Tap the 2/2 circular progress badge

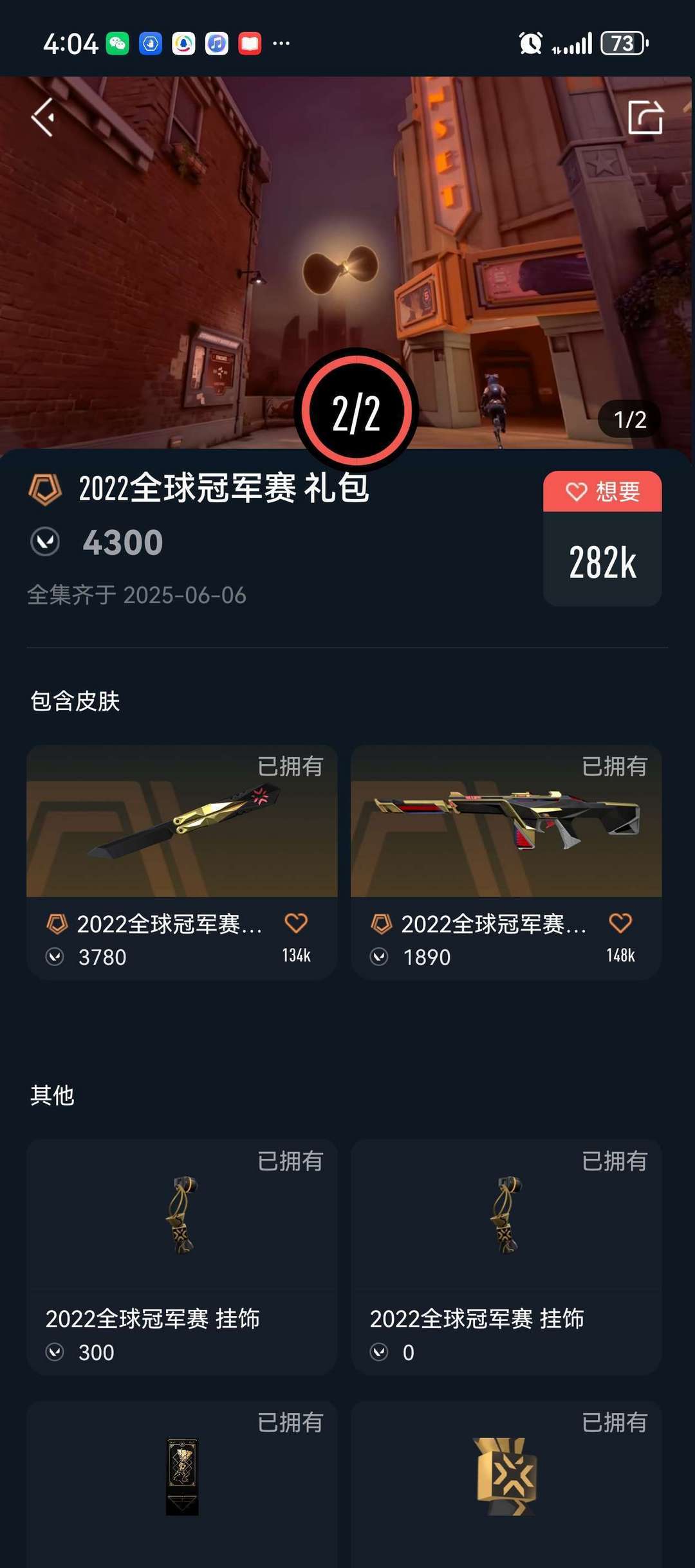pyautogui.click(x=356, y=410)
